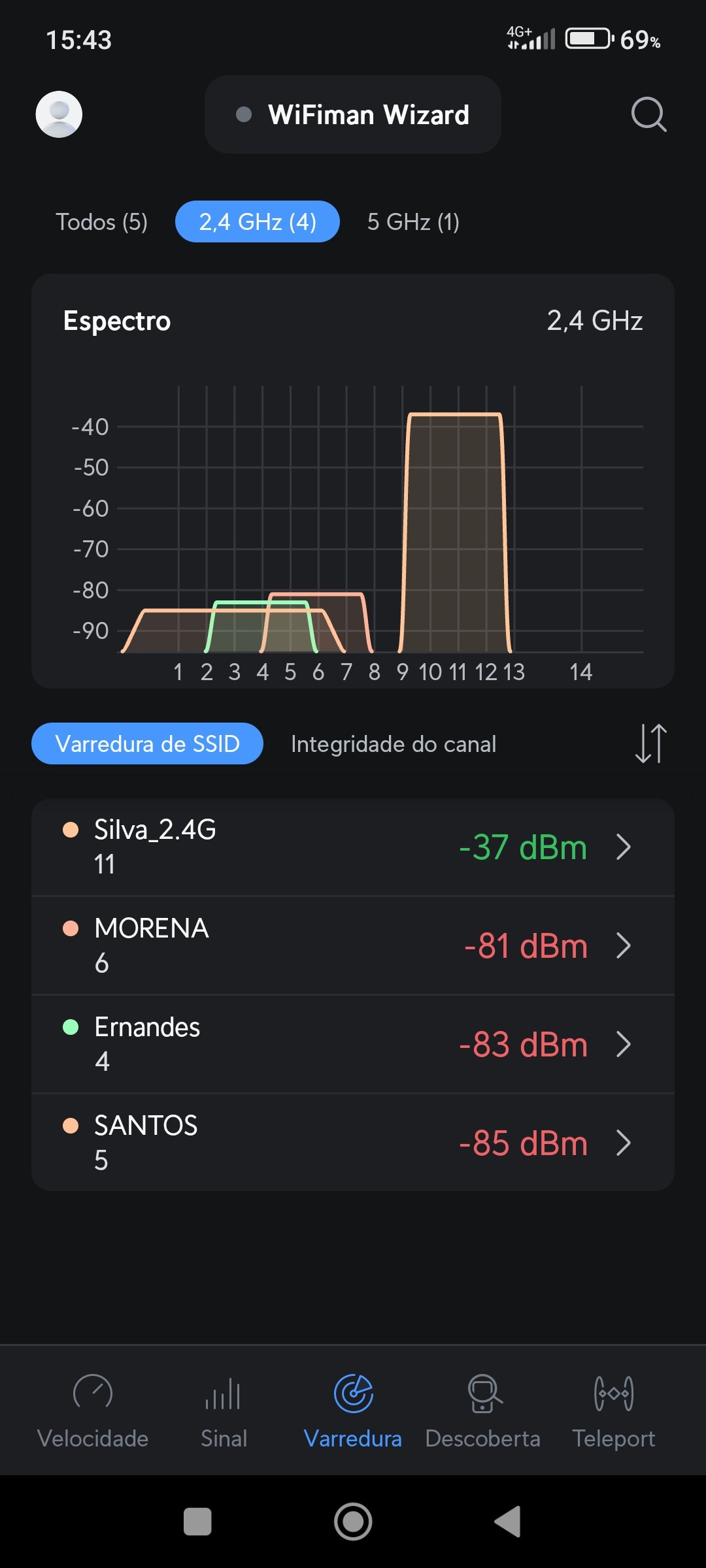Switch to Integridade do canal

[x=394, y=743]
